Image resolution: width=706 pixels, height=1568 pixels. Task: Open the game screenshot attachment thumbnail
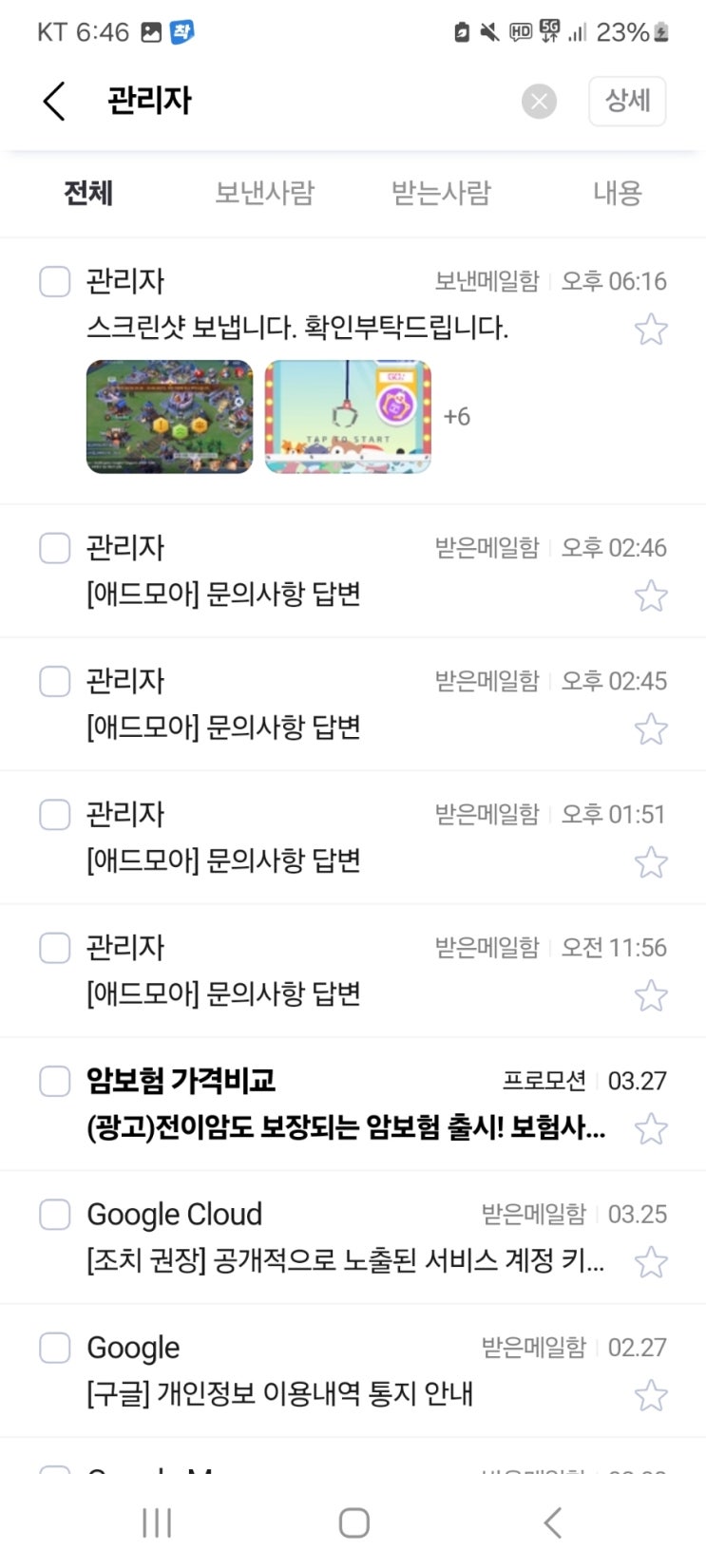click(x=170, y=416)
